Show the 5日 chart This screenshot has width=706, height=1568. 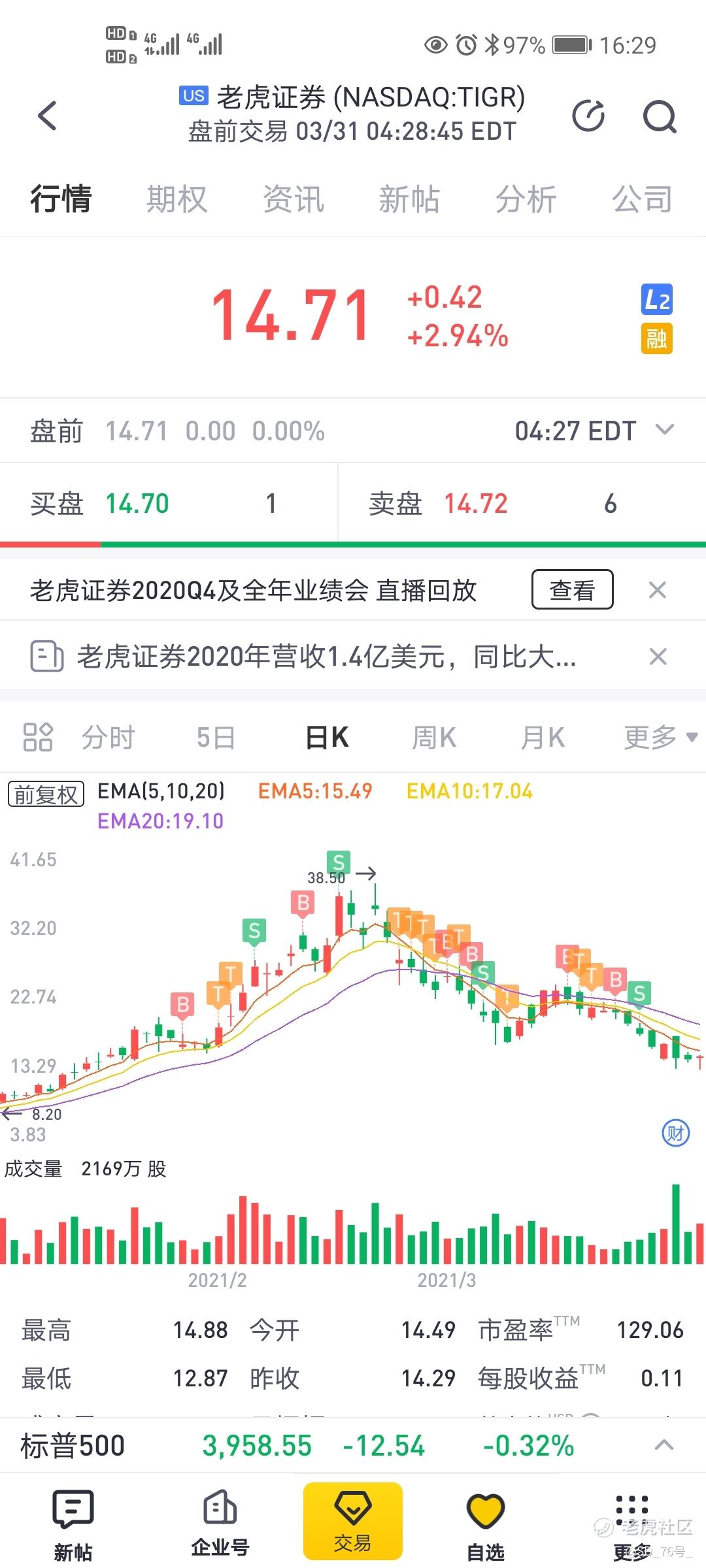(216, 738)
